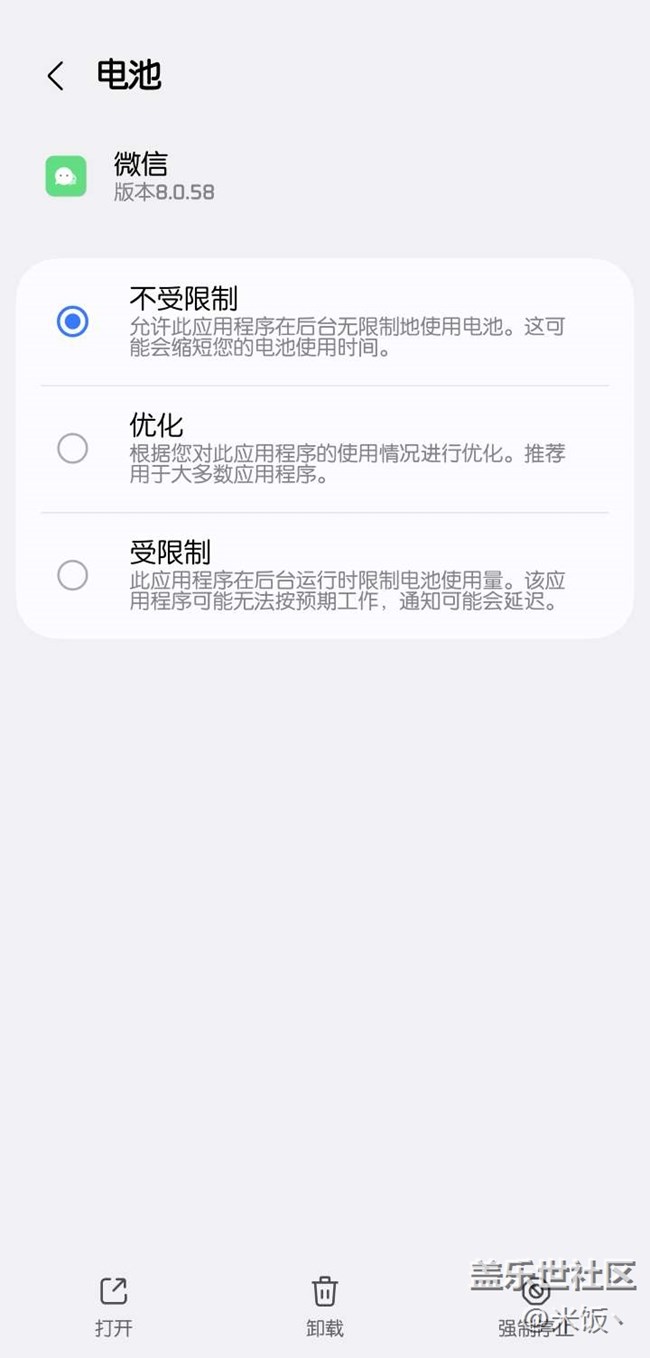650x1358 pixels.
Task: Uninstall the app with 卸载
Action: pyautogui.click(x=325, y=1306)
